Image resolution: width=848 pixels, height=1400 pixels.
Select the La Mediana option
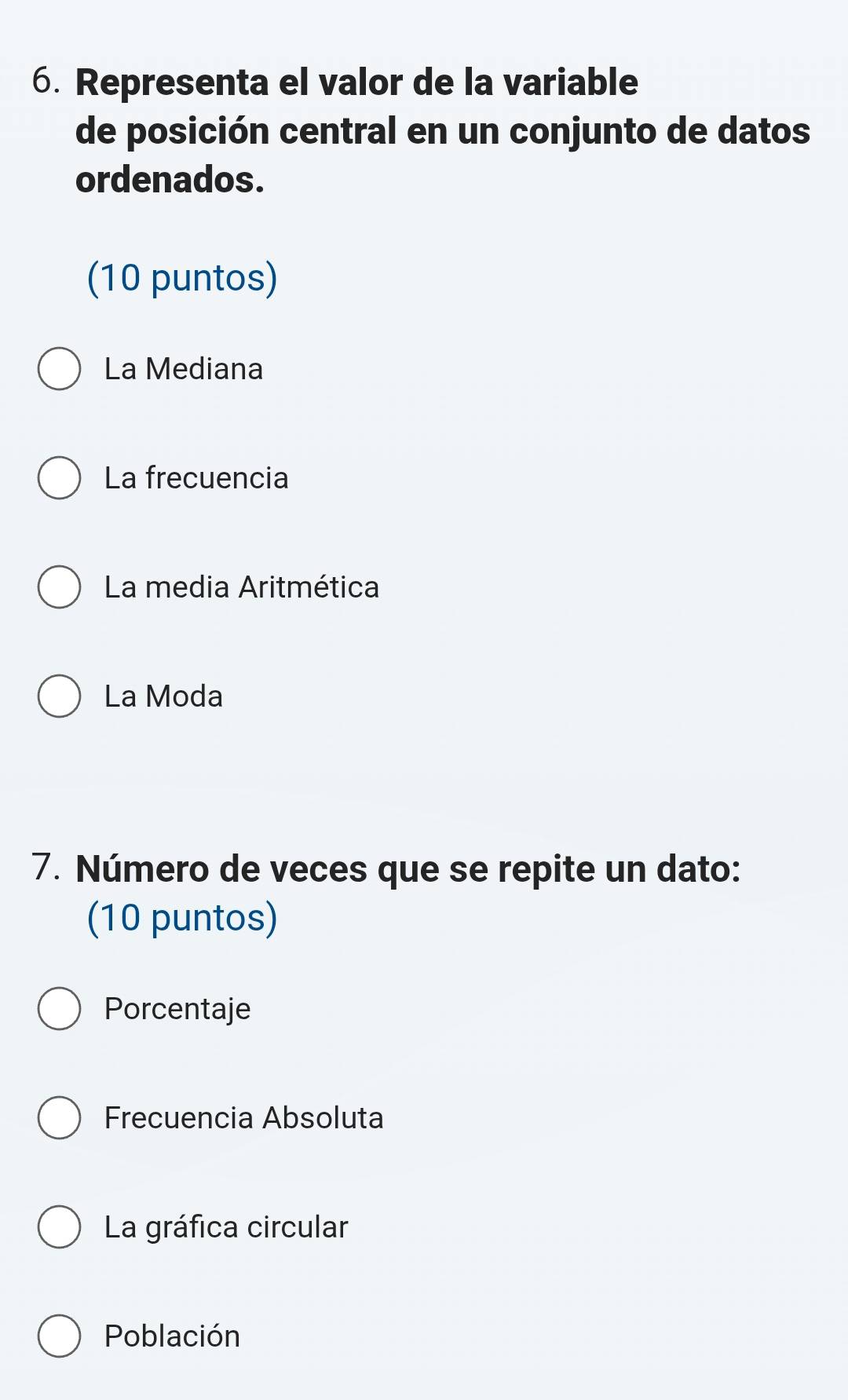[x=60, y=369]
